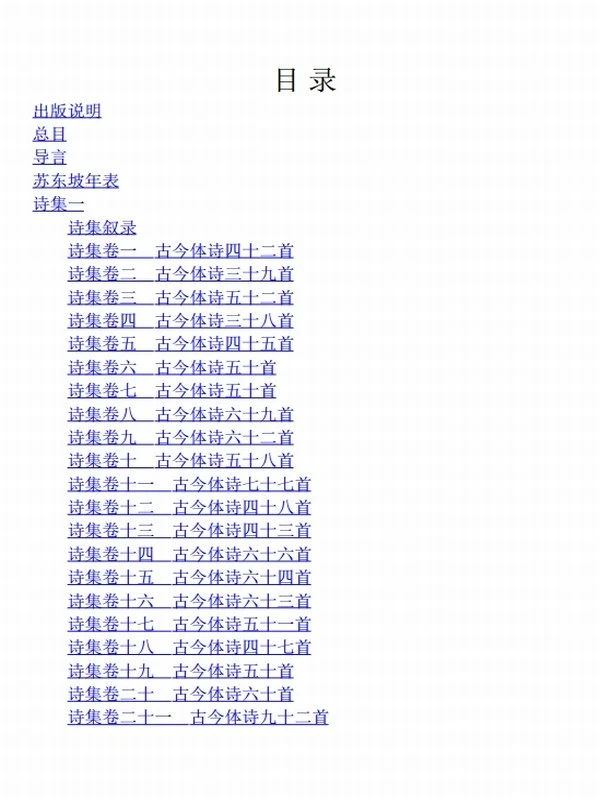The width and height of the screenshot is (600, 800).
Task: Open the 导言 chapter link
Action: tap(50, 157)
